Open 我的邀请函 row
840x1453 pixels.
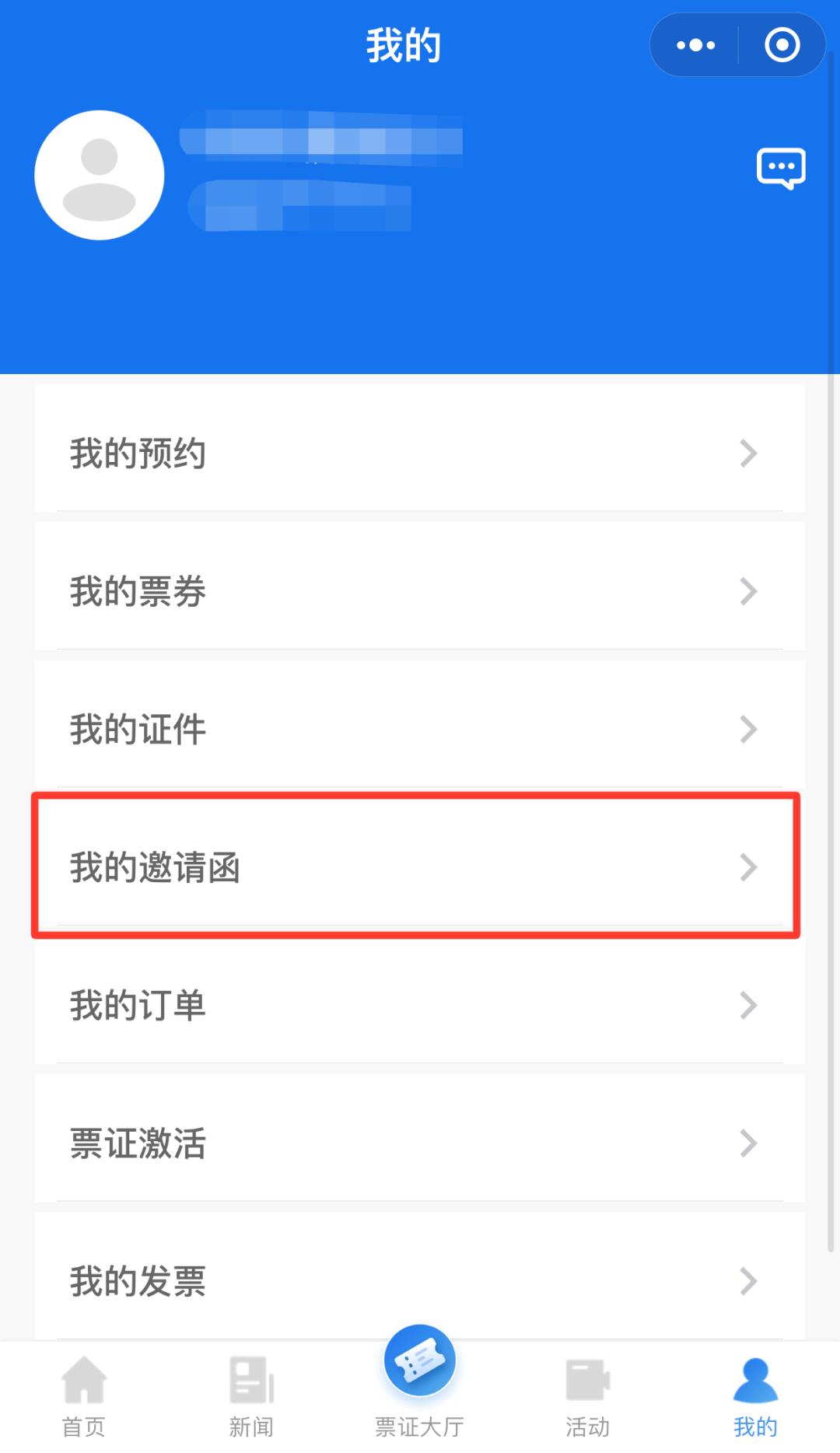point(420,867)
